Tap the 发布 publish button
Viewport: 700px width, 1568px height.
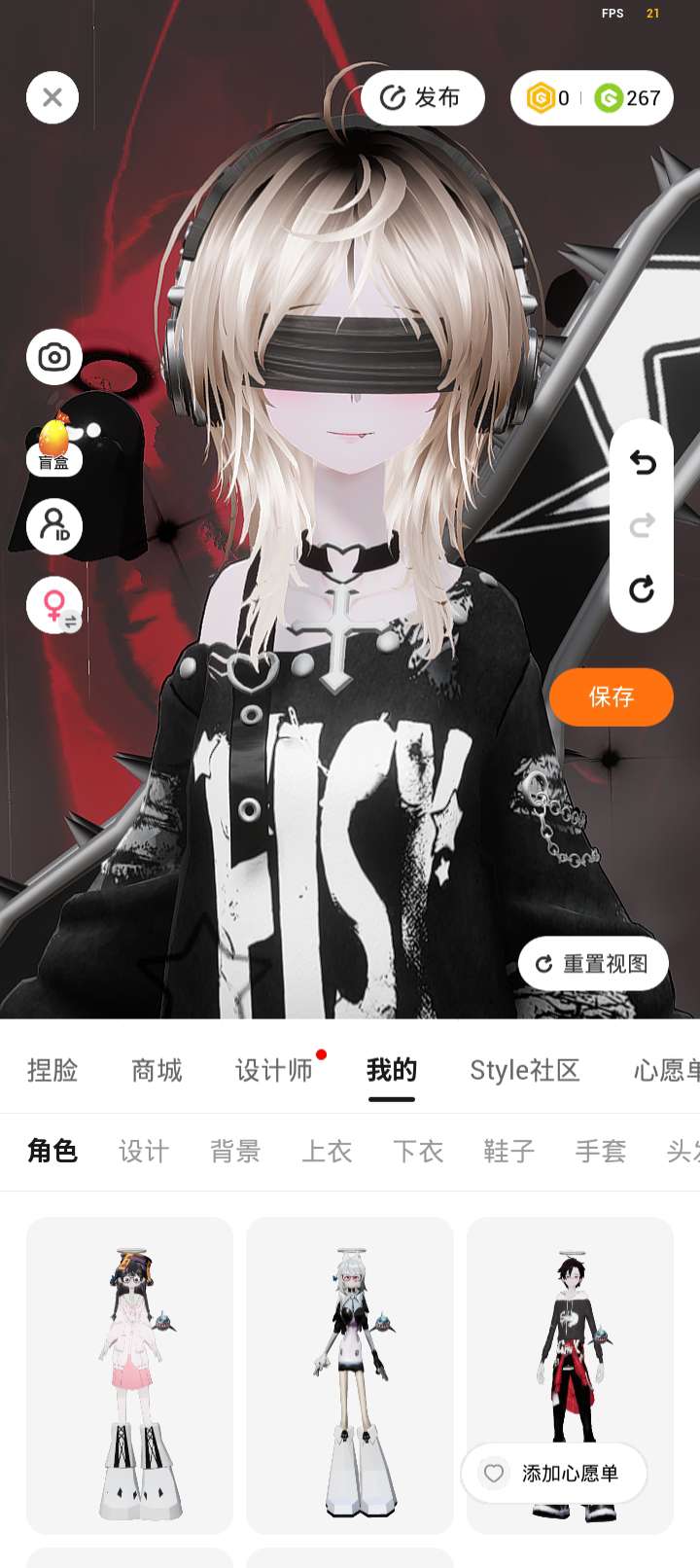tap(422, 97)
